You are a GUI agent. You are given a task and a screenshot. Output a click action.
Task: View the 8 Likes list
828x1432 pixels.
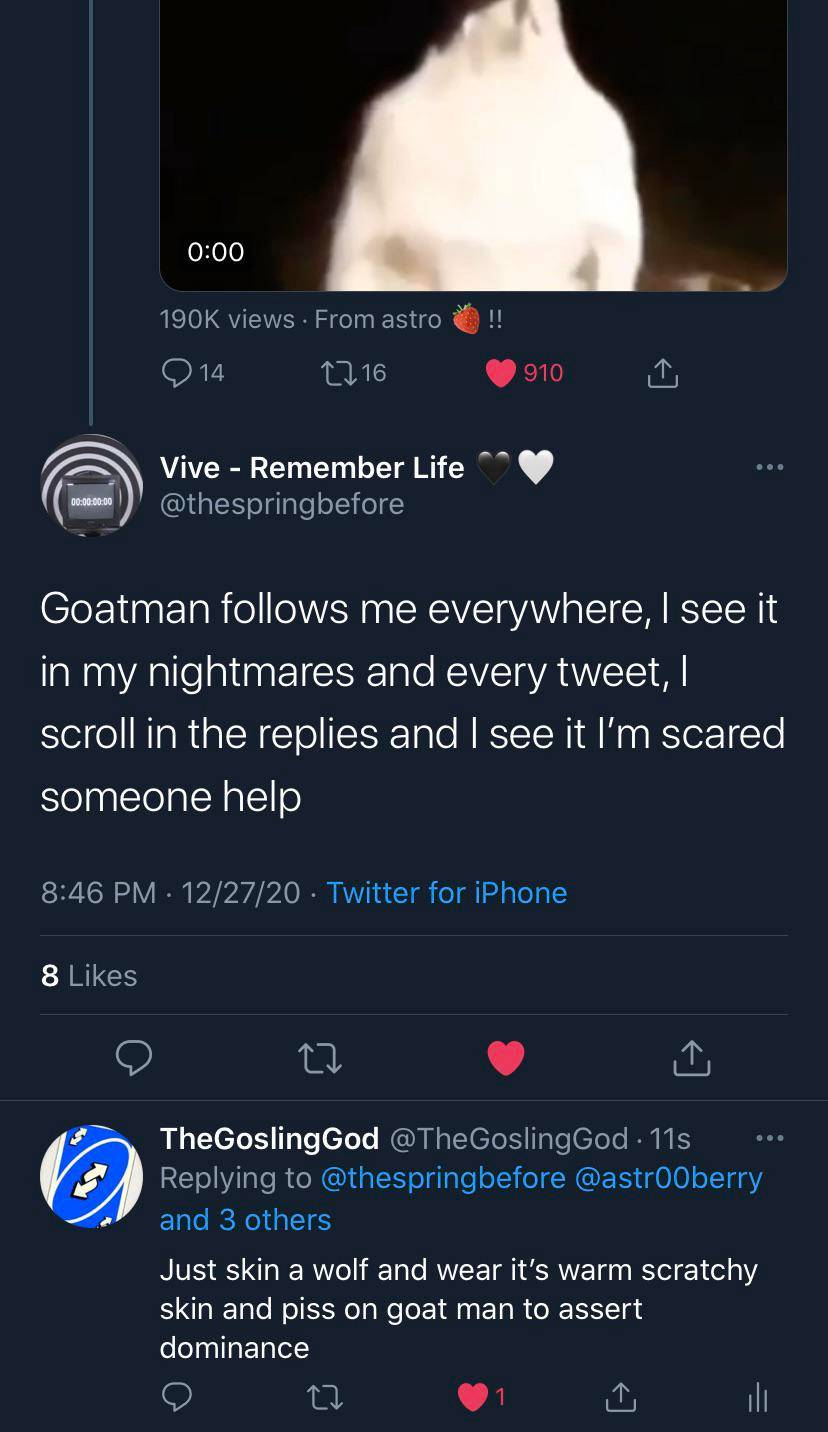(x=90, y=975)
